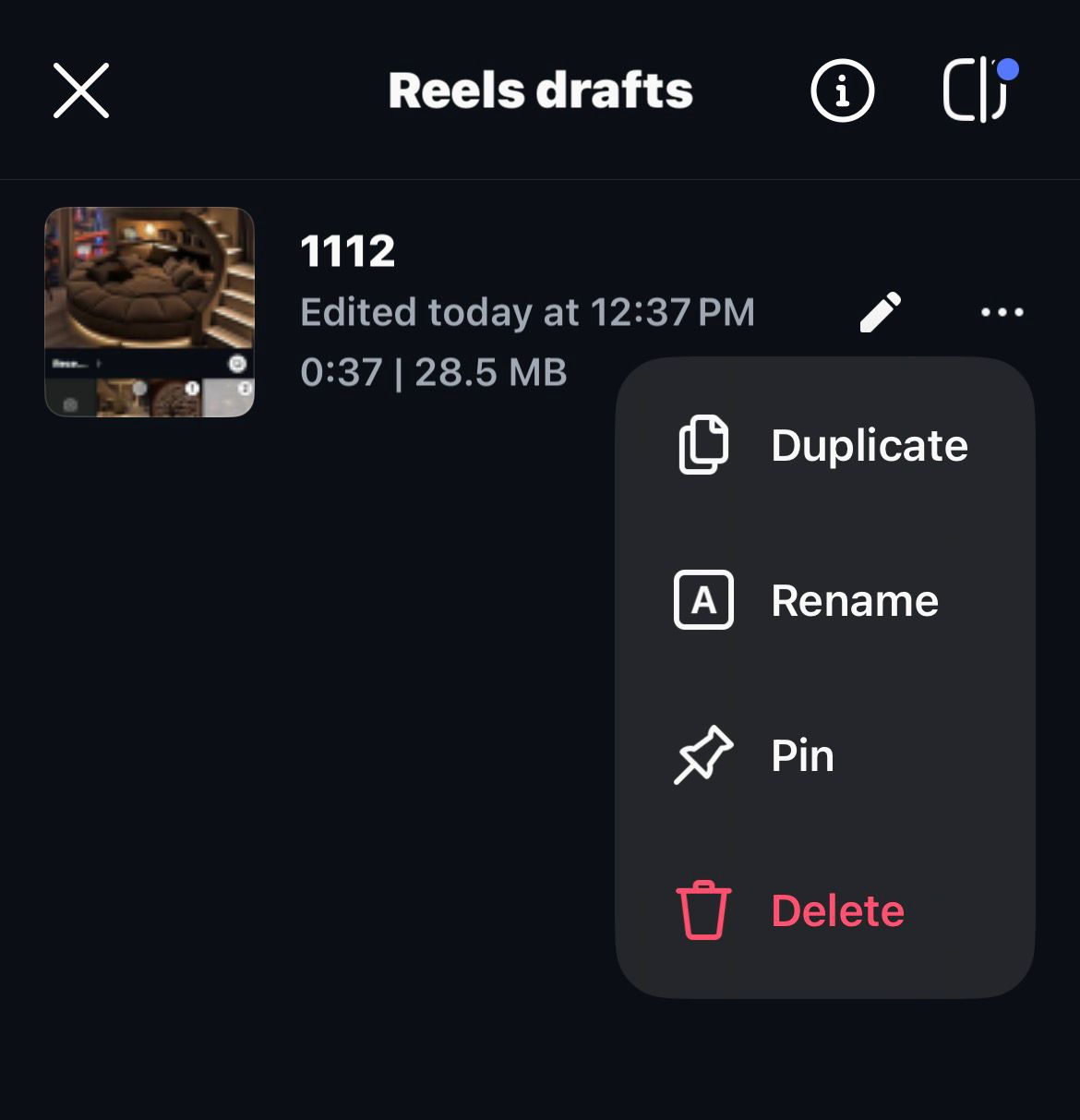Image resolution: width=1080 pixels, height=1120 pixels.
Task: Click the red trash can icon
Action: [x=702, y=909]
